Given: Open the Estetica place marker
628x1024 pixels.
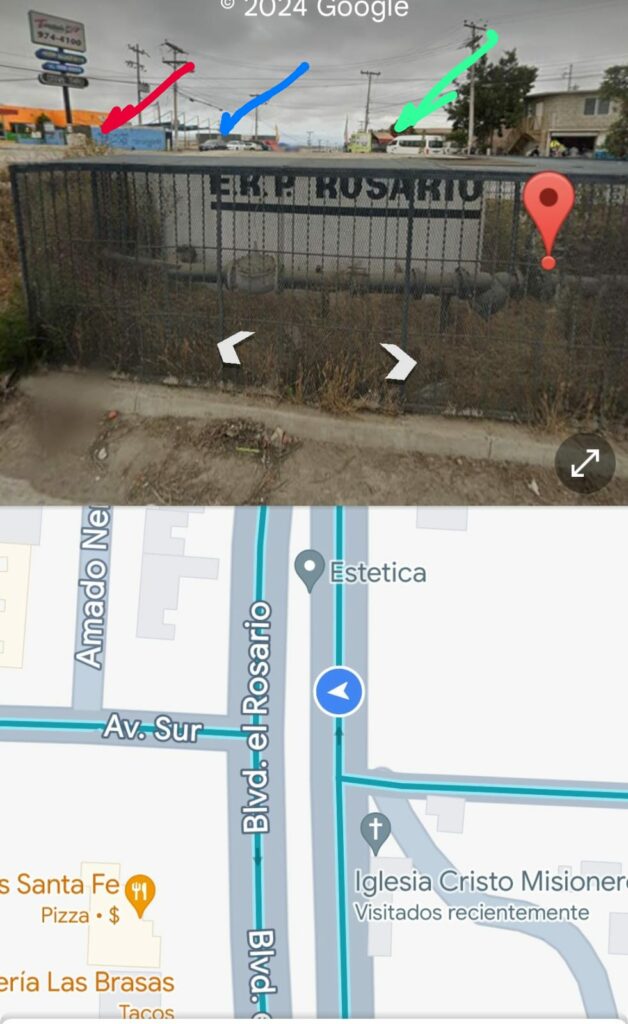Looking at the screenshot, I should click(311, 570).
